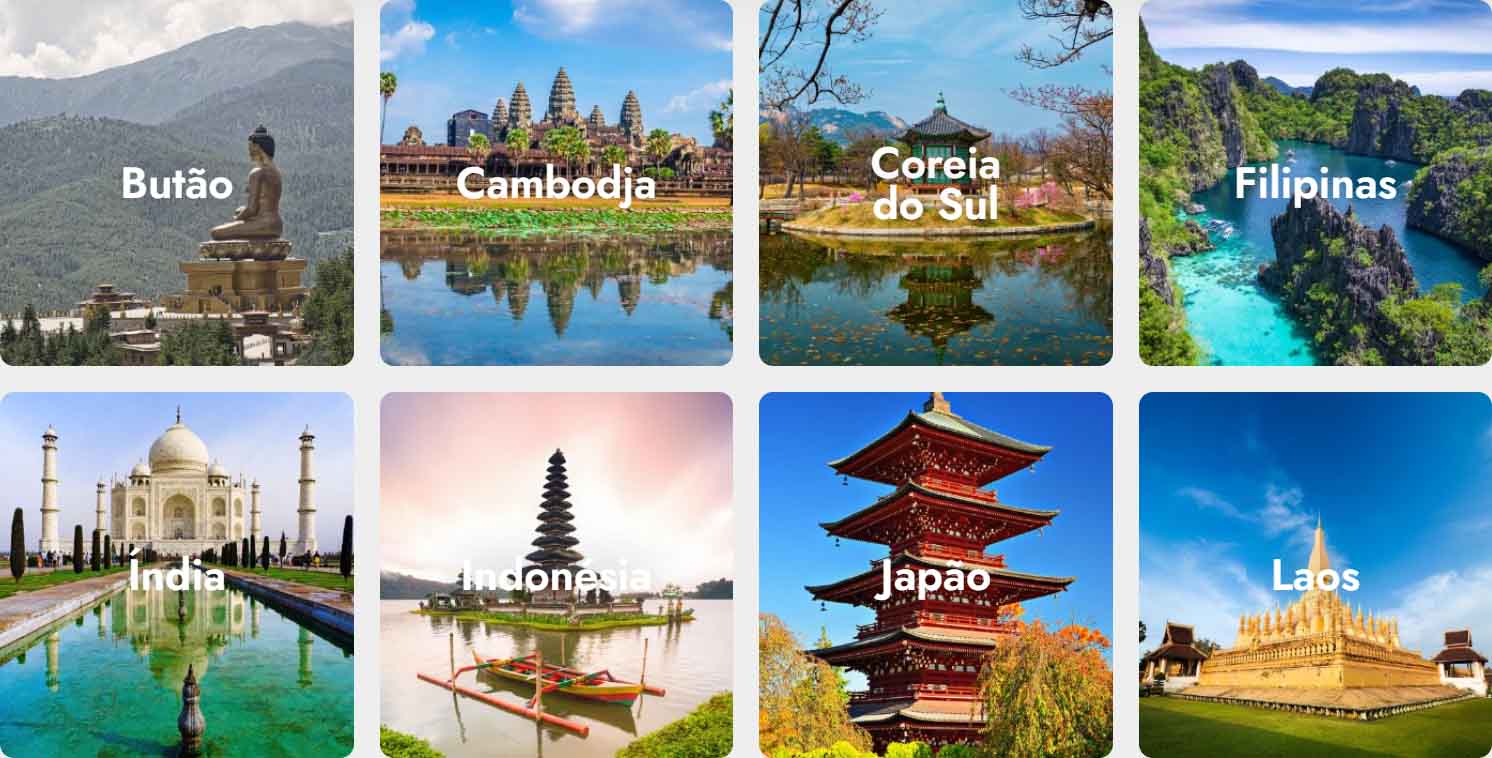Open the Japão destination tile

click(935, 575)
